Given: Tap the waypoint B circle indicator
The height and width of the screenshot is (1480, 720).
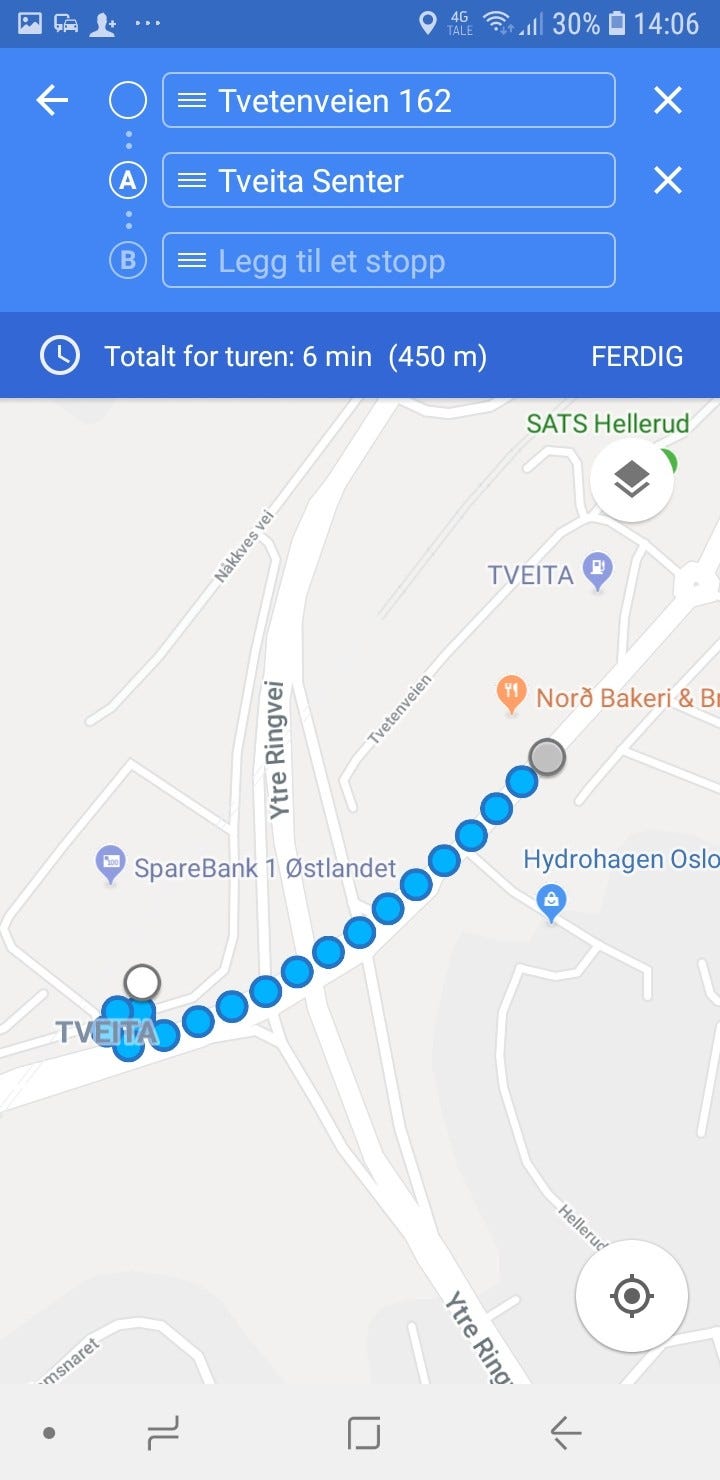Looking at the screenshot, I should click(x=127, y=260).
